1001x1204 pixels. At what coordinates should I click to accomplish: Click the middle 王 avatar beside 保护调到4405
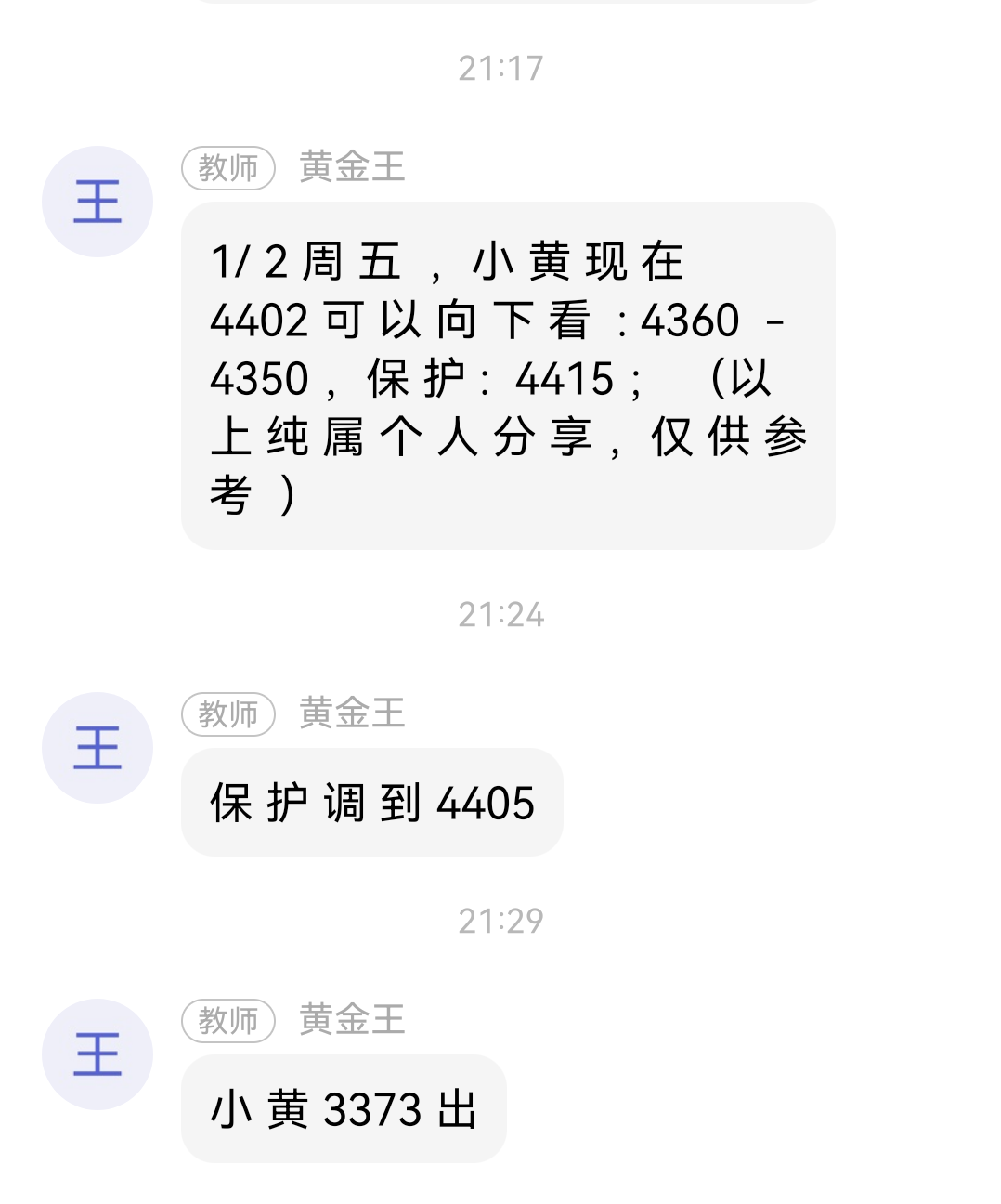coord(97,749)
